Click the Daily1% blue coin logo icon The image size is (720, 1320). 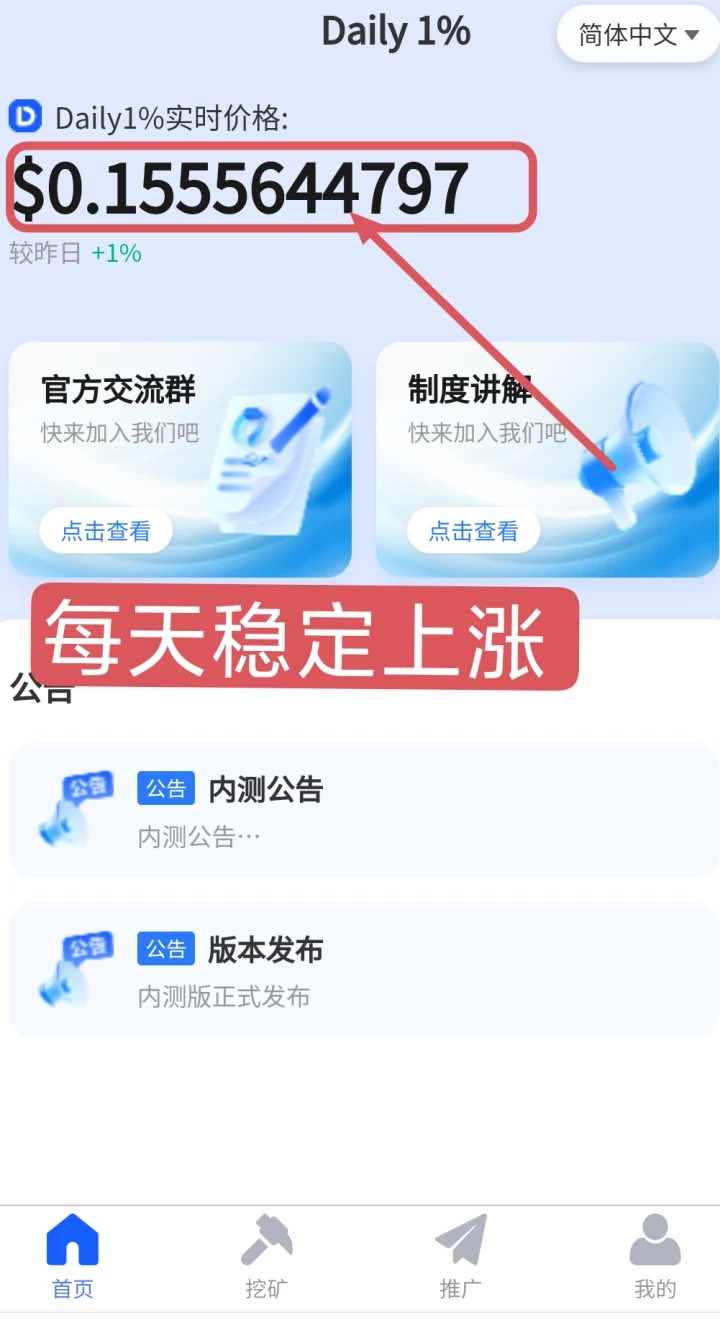(24, 117)
